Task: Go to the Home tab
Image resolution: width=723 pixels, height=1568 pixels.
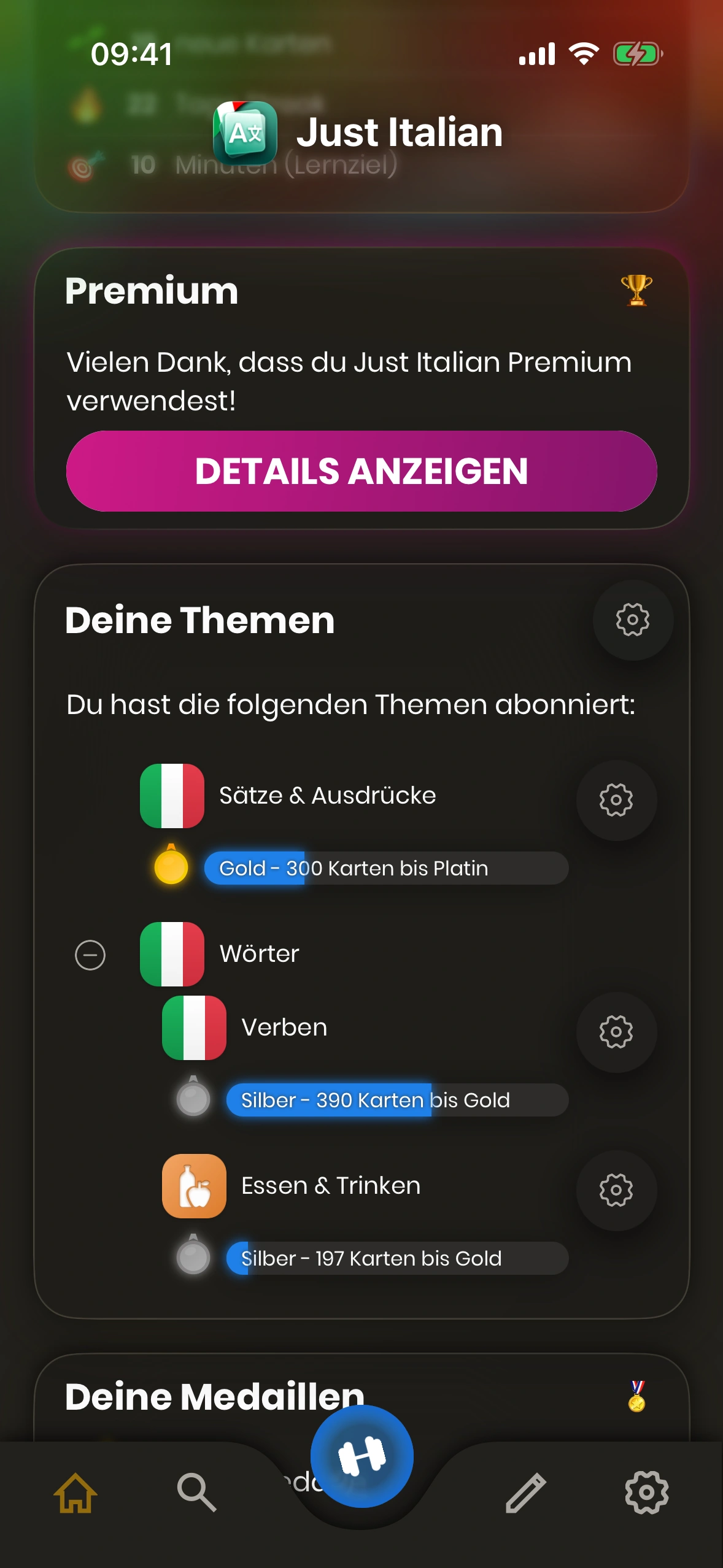Action: (75, 1493)
